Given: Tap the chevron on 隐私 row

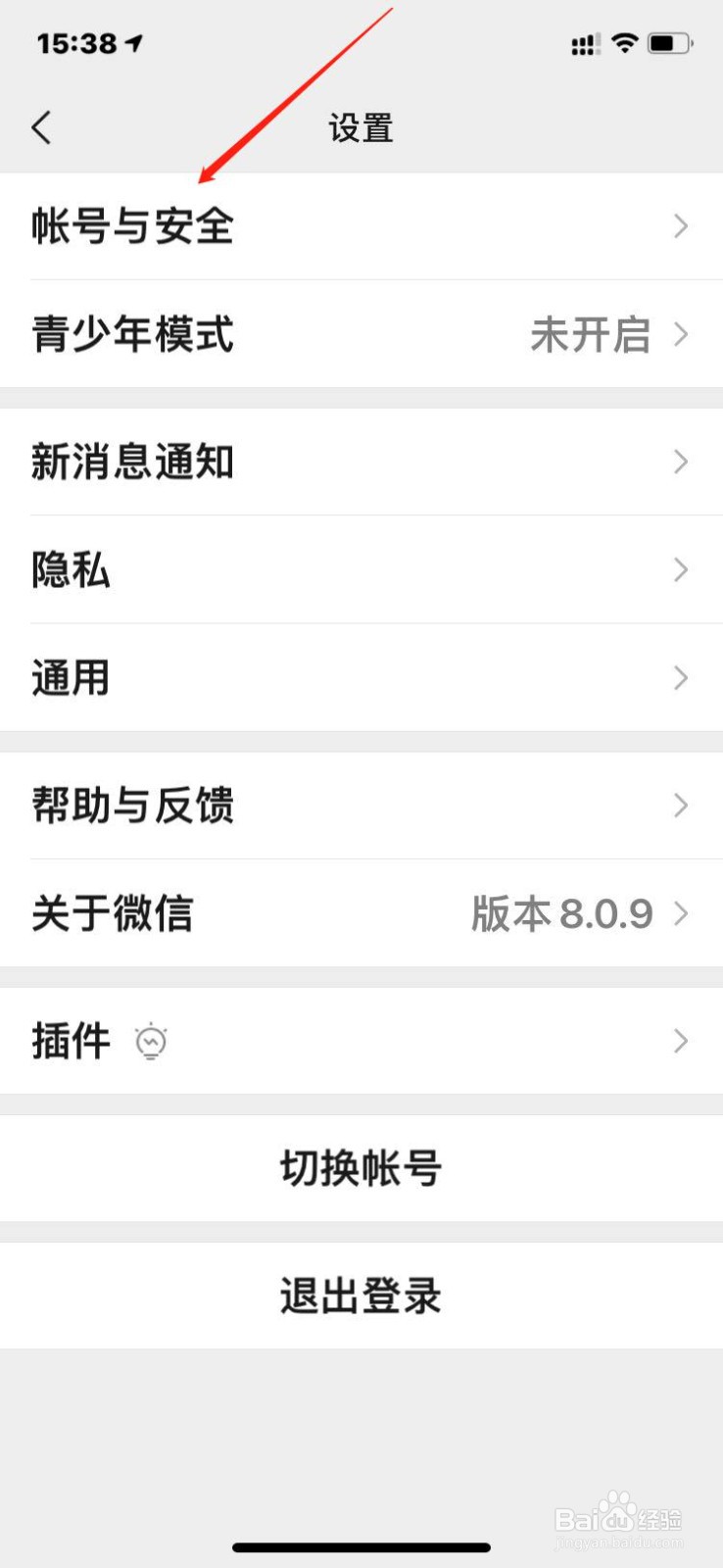Looking at the screenshot, I should tap(681, 569).
